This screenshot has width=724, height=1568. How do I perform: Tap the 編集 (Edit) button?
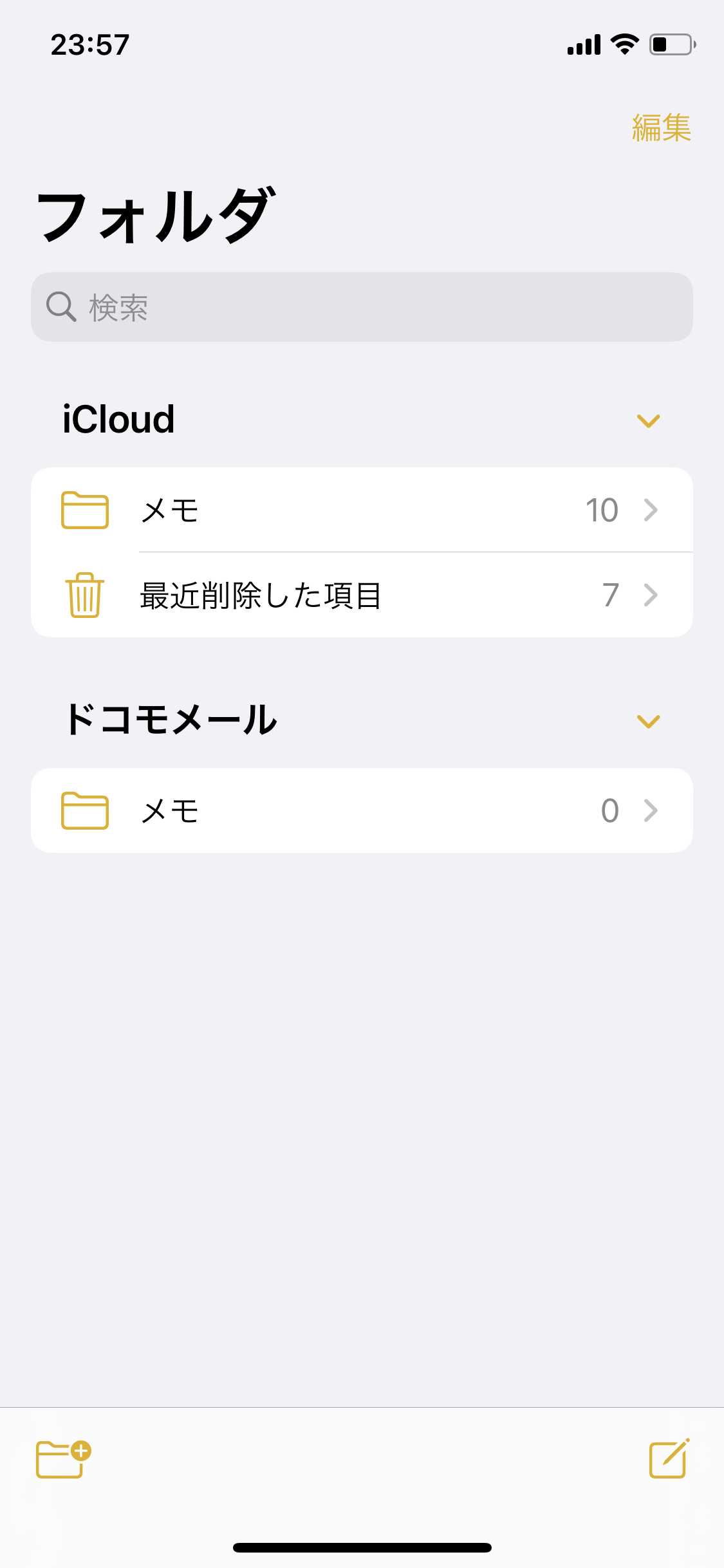point(661,127)
